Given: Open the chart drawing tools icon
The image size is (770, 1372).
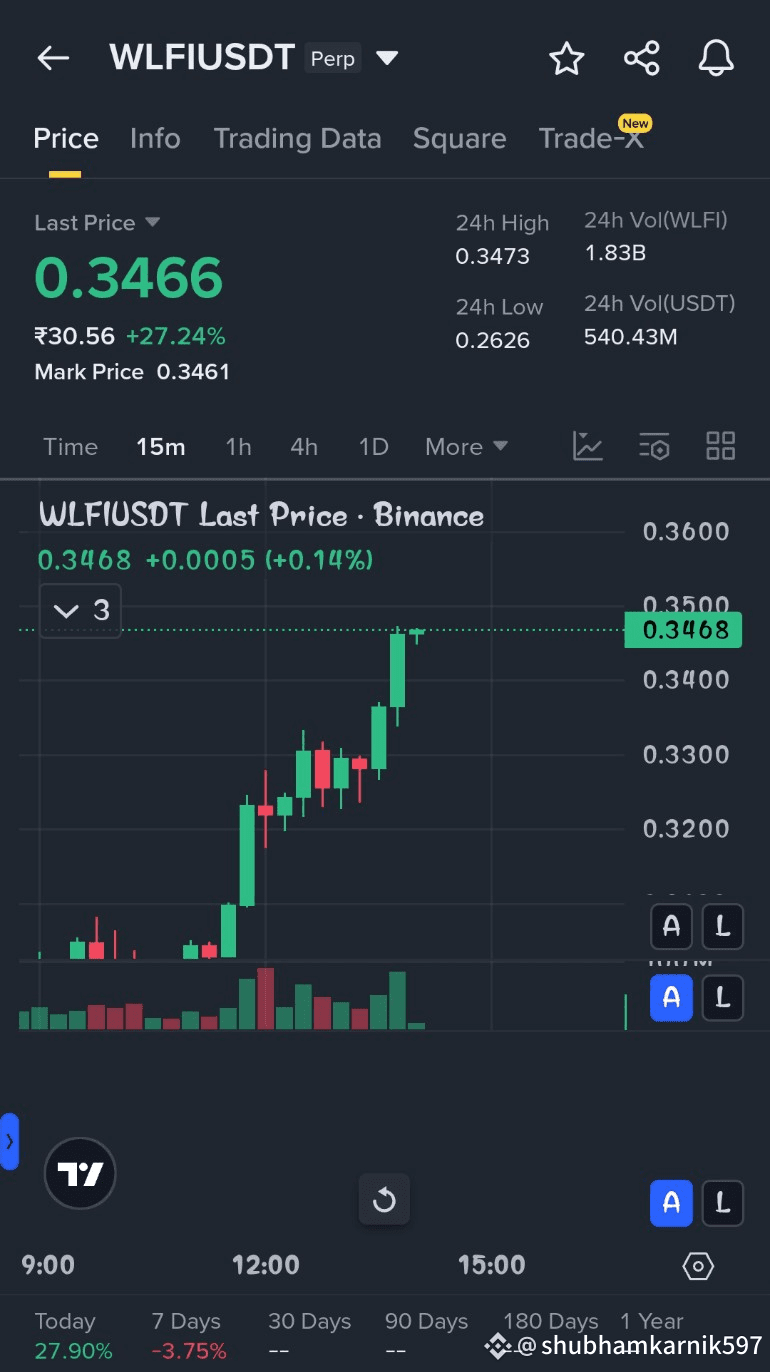Looking at the screenshot, I should (588, 446).
